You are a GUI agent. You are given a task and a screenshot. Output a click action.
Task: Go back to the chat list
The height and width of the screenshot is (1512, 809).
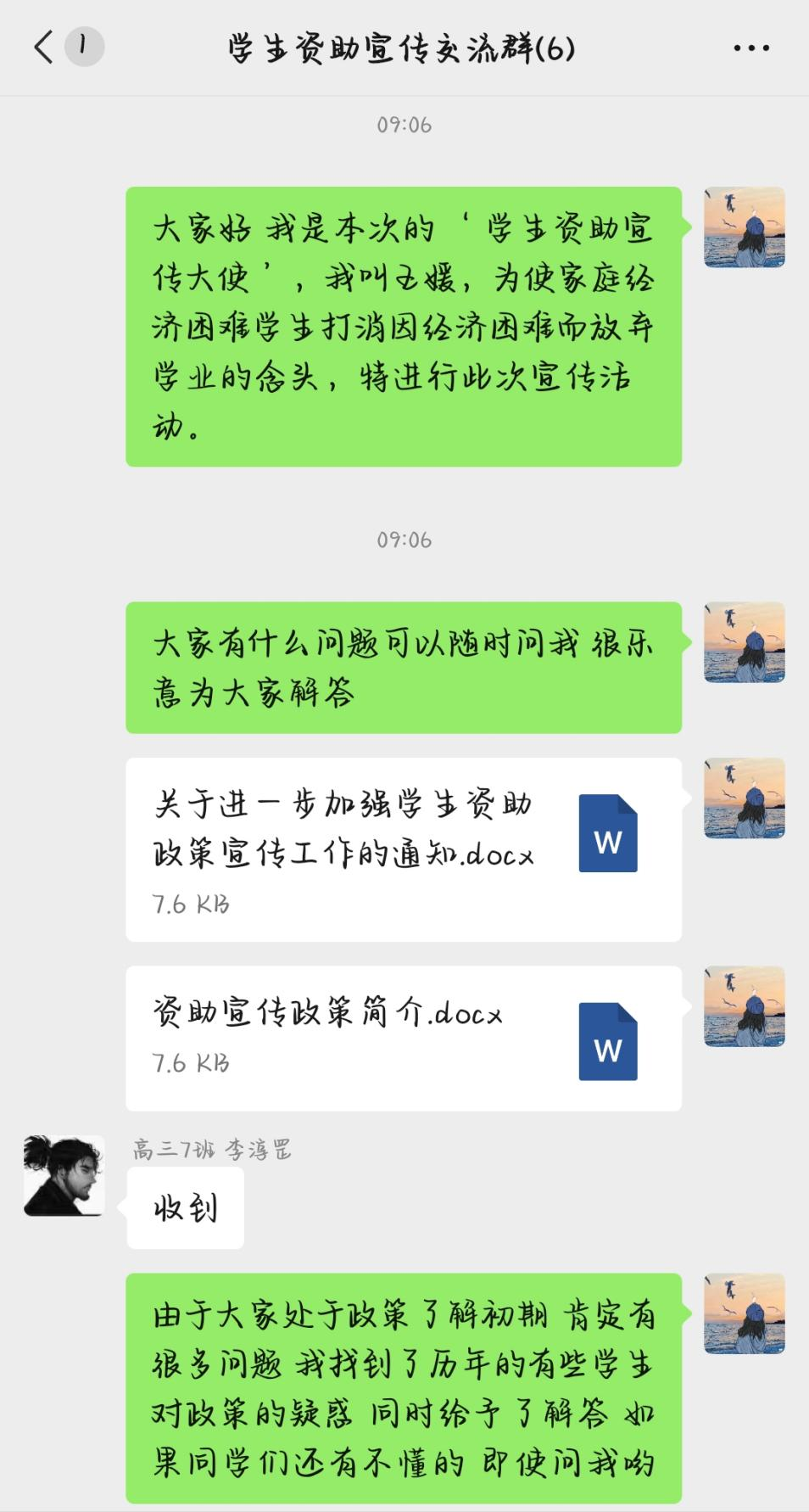pyautogui.click(x=44, y=47)
